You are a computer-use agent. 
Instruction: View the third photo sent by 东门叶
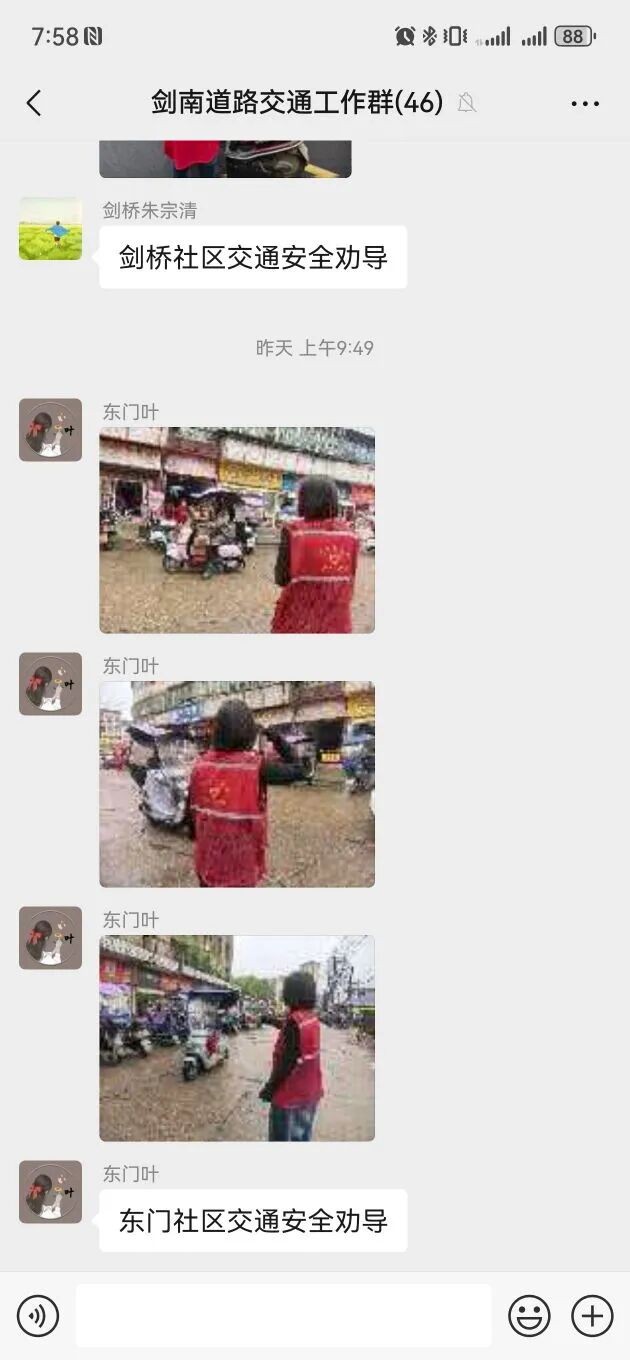pos(237,1038)
